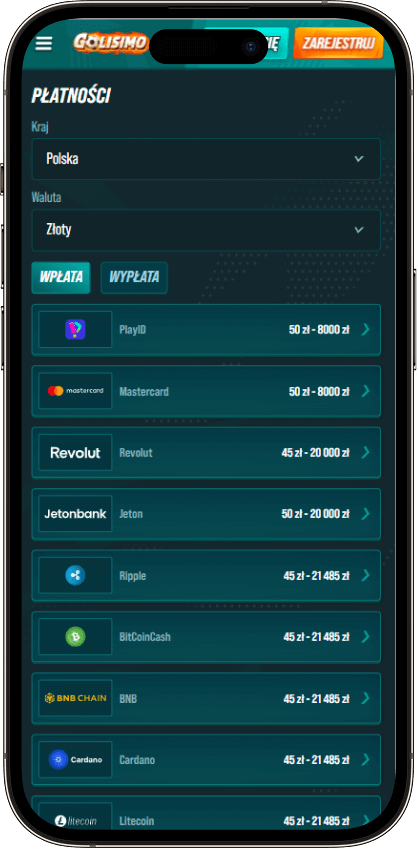Tap the Zarejestruj button
418x850 pixels.
pos(338,43)
